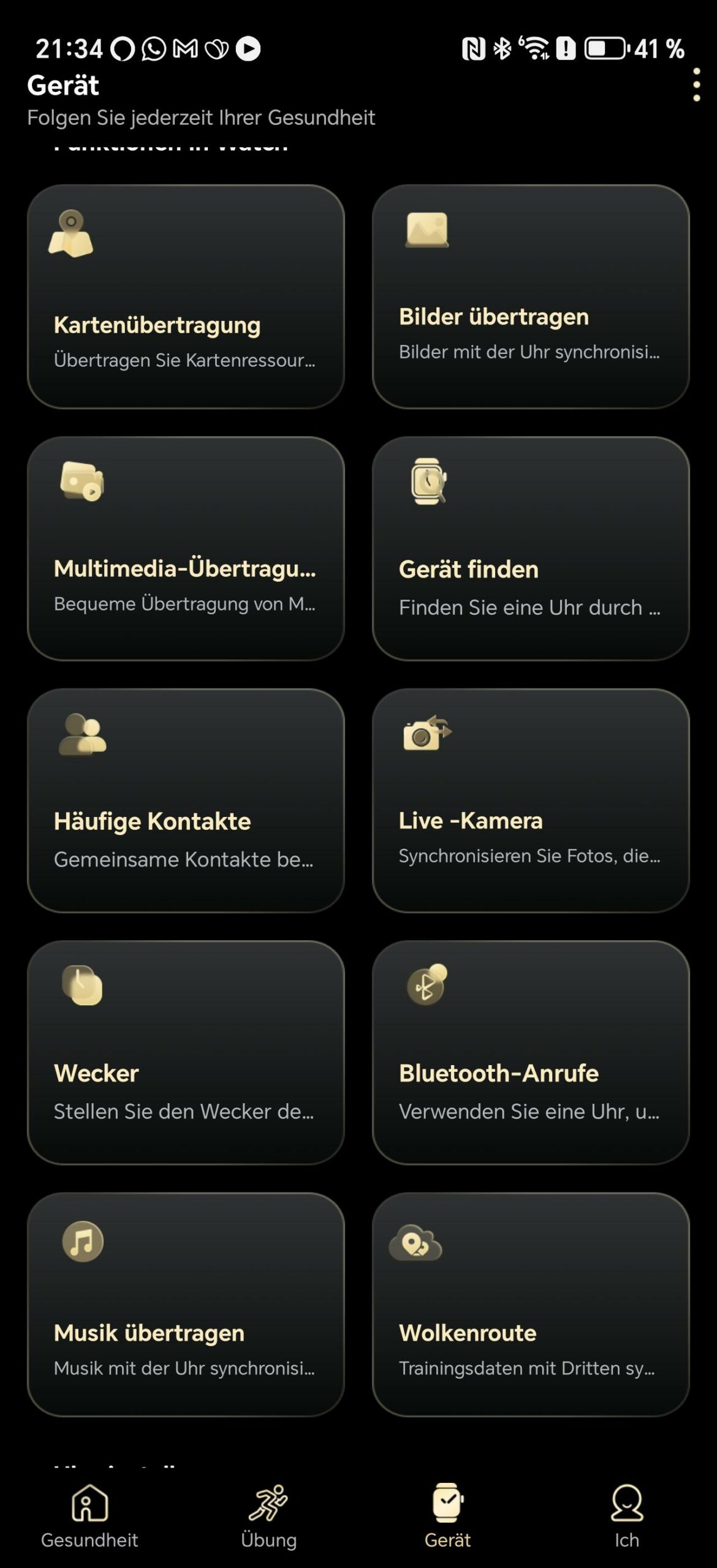Launch Live-Kamera feature
The width and height of the screenshot is (717, 1568).
click(530, 800)
